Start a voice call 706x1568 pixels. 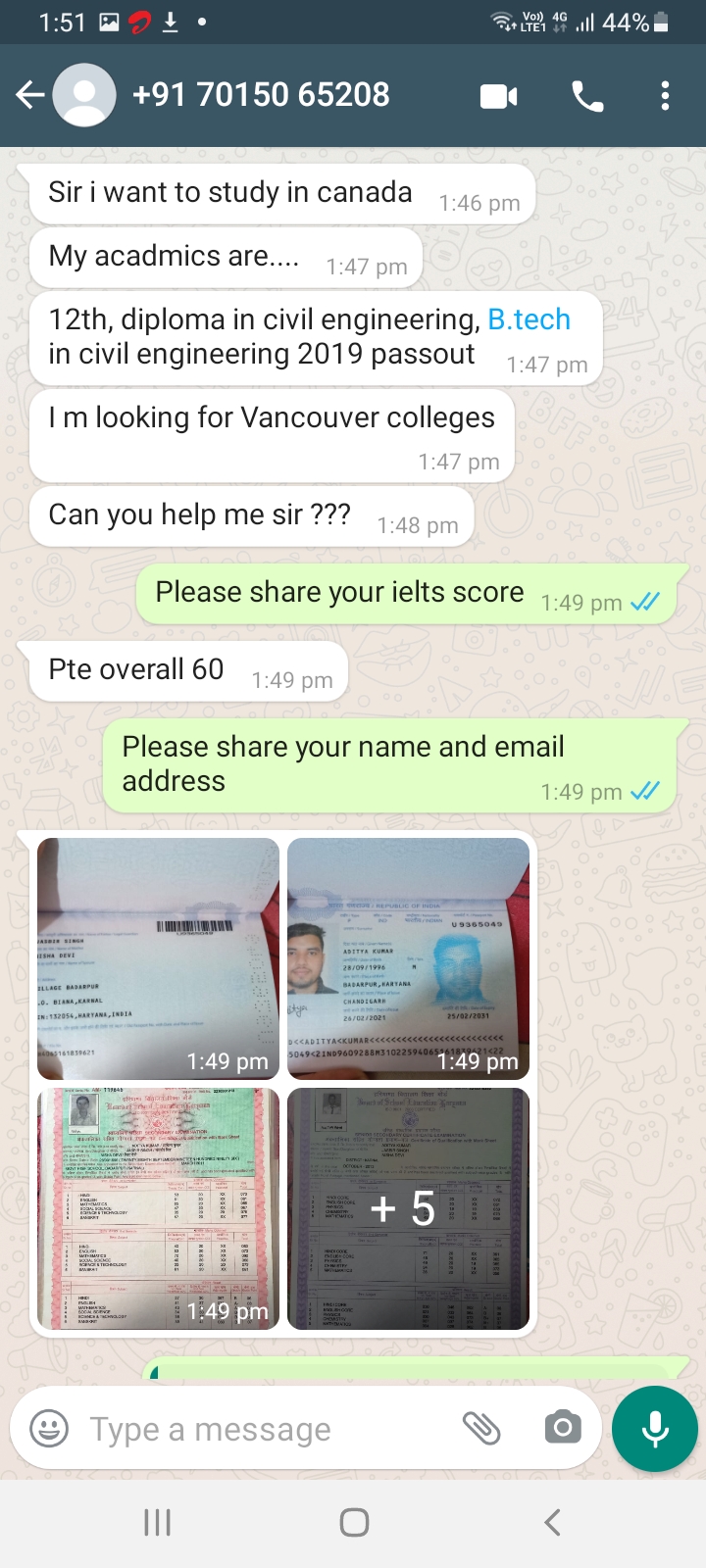click(587, 96)
